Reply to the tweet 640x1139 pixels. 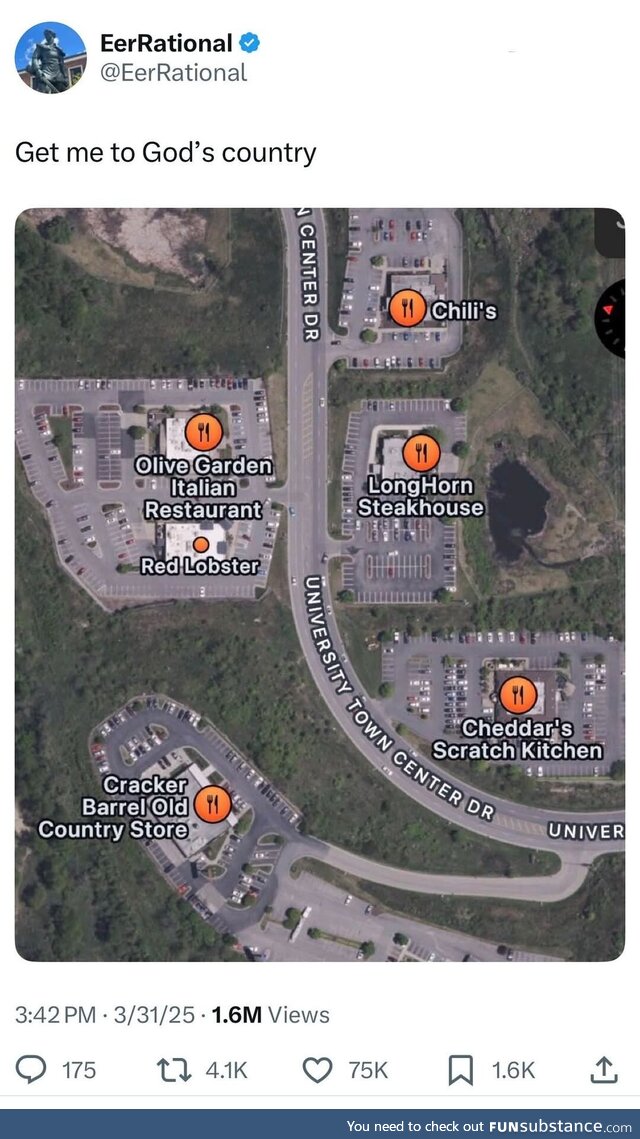pos(33,1070)
